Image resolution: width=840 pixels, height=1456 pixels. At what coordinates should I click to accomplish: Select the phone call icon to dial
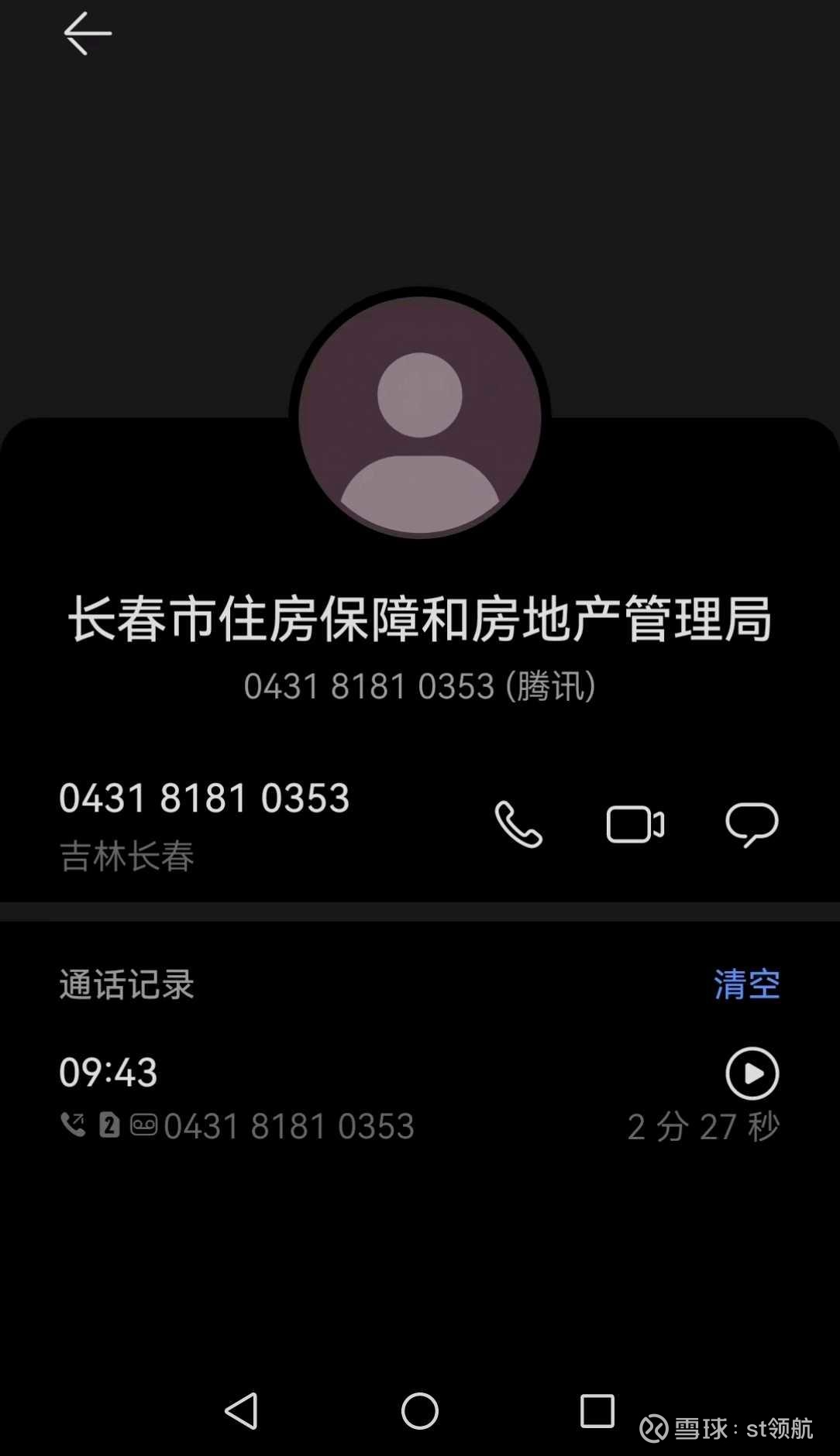pos(520,826)
